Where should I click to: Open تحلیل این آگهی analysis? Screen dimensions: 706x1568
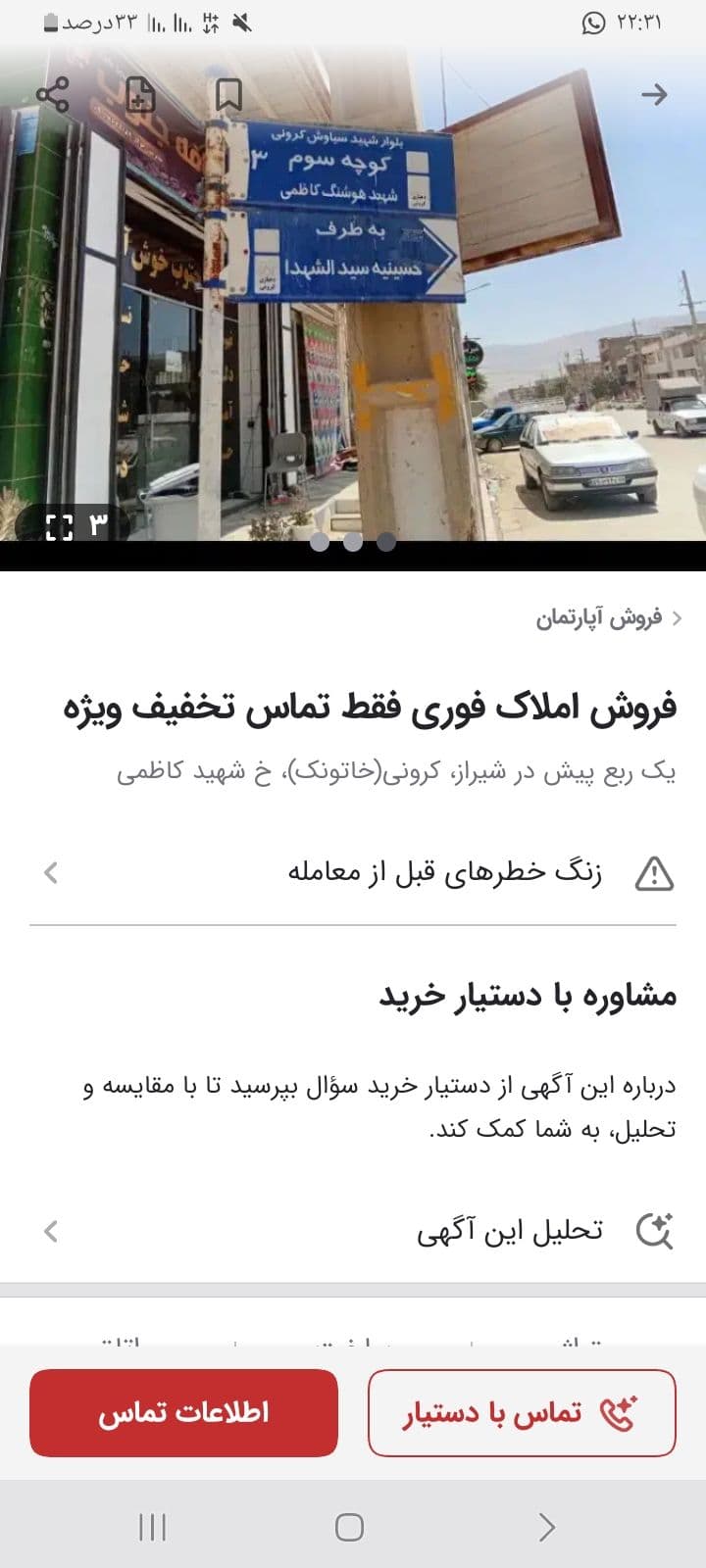pyautogui.click(x=353, y=1231)
